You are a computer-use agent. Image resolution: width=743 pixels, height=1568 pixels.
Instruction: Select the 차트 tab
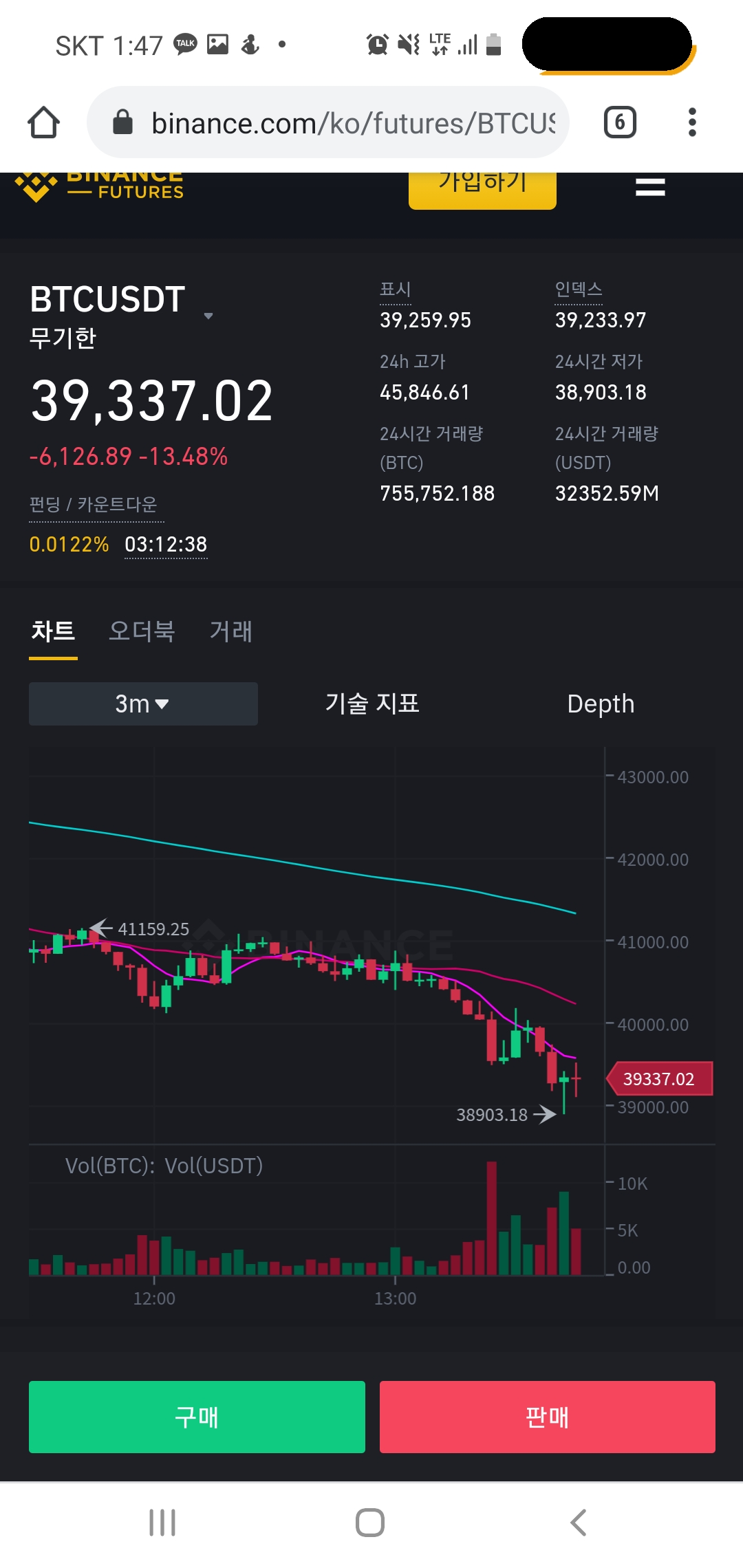click(x=53, y=631)
